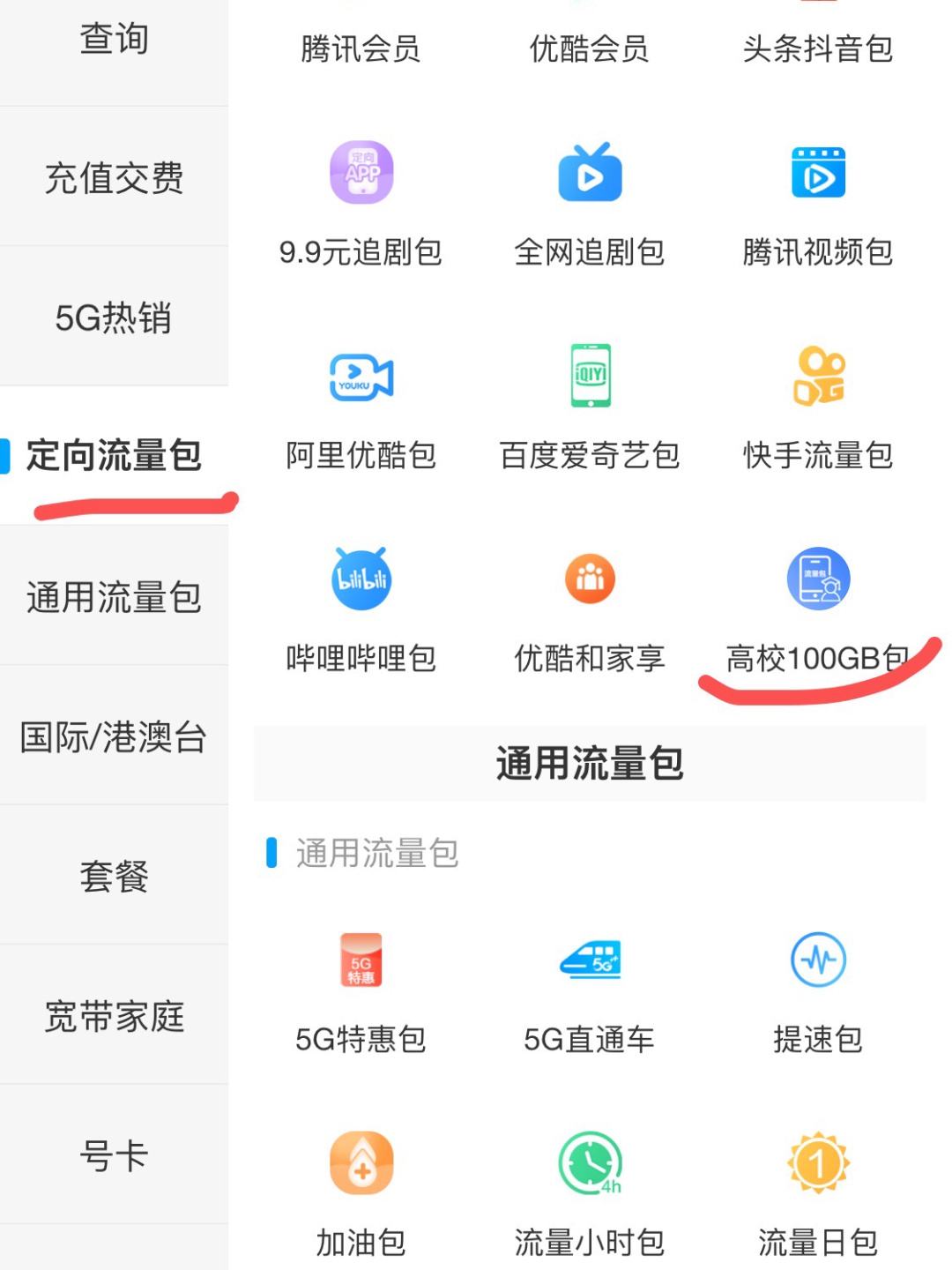Open the 提速包 speed boost
The height and width of the screenshot is (1270, 952).
(x=818, y=990)
